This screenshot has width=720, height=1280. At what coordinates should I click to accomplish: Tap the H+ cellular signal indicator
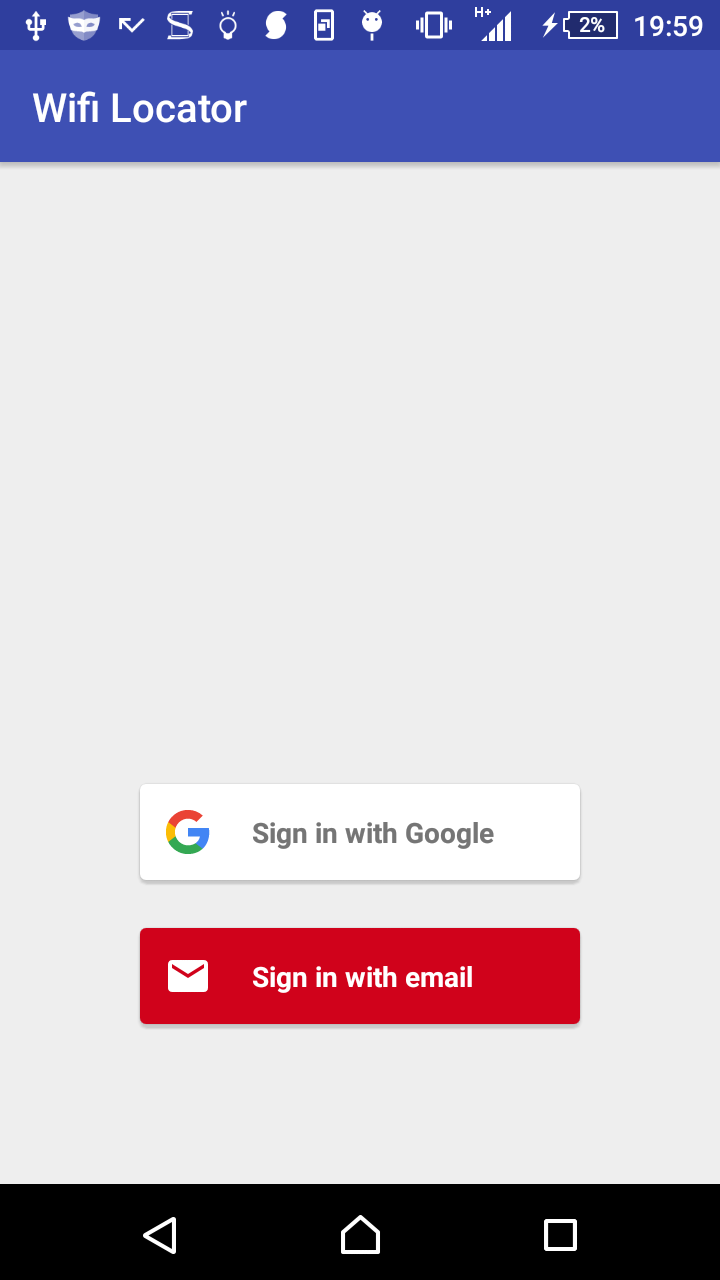tap(493, 24)
